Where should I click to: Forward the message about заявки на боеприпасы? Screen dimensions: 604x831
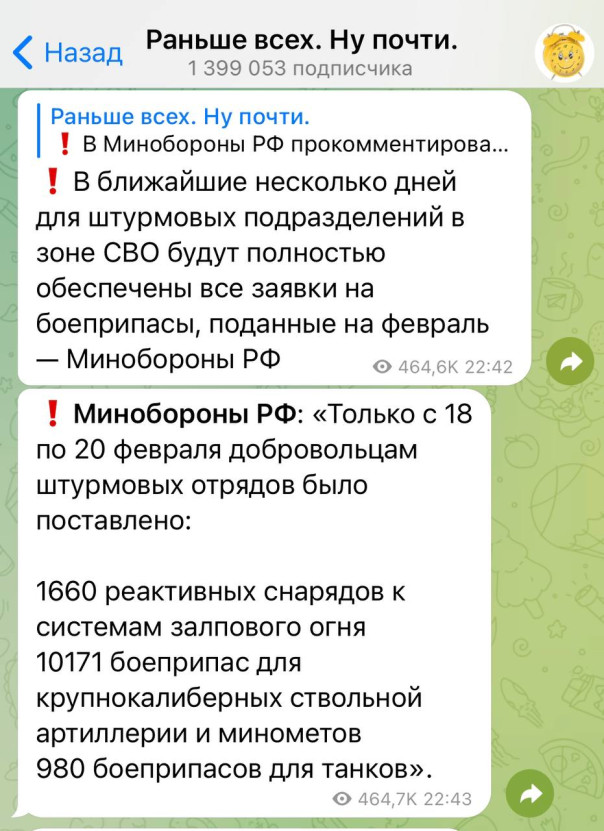pos(570,365)
